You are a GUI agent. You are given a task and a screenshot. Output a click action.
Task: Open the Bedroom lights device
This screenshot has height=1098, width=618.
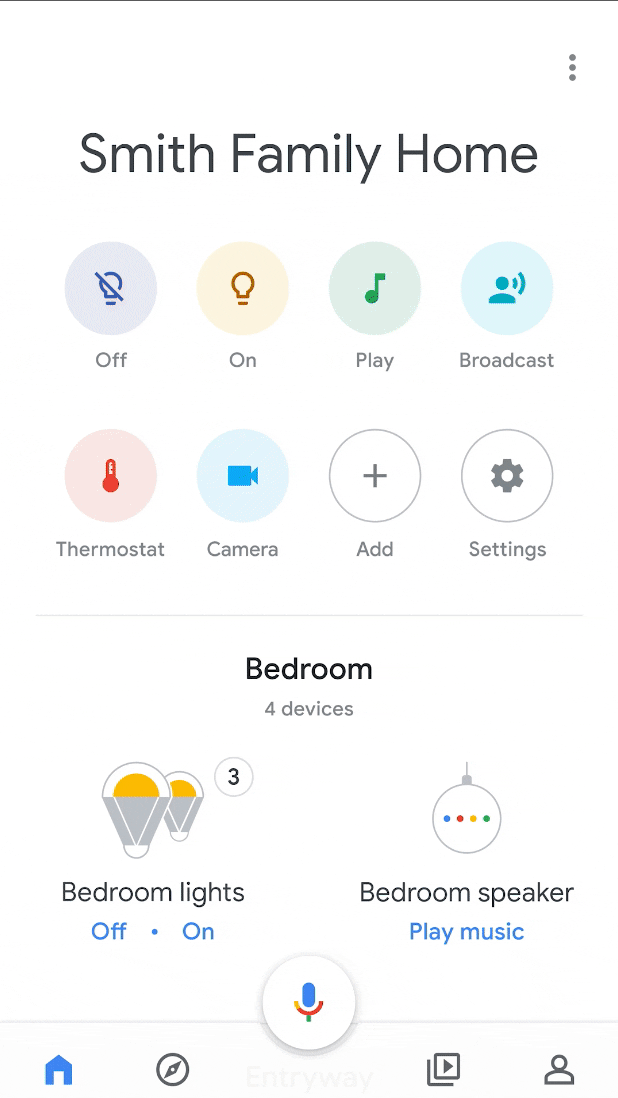tap(153, 812)
